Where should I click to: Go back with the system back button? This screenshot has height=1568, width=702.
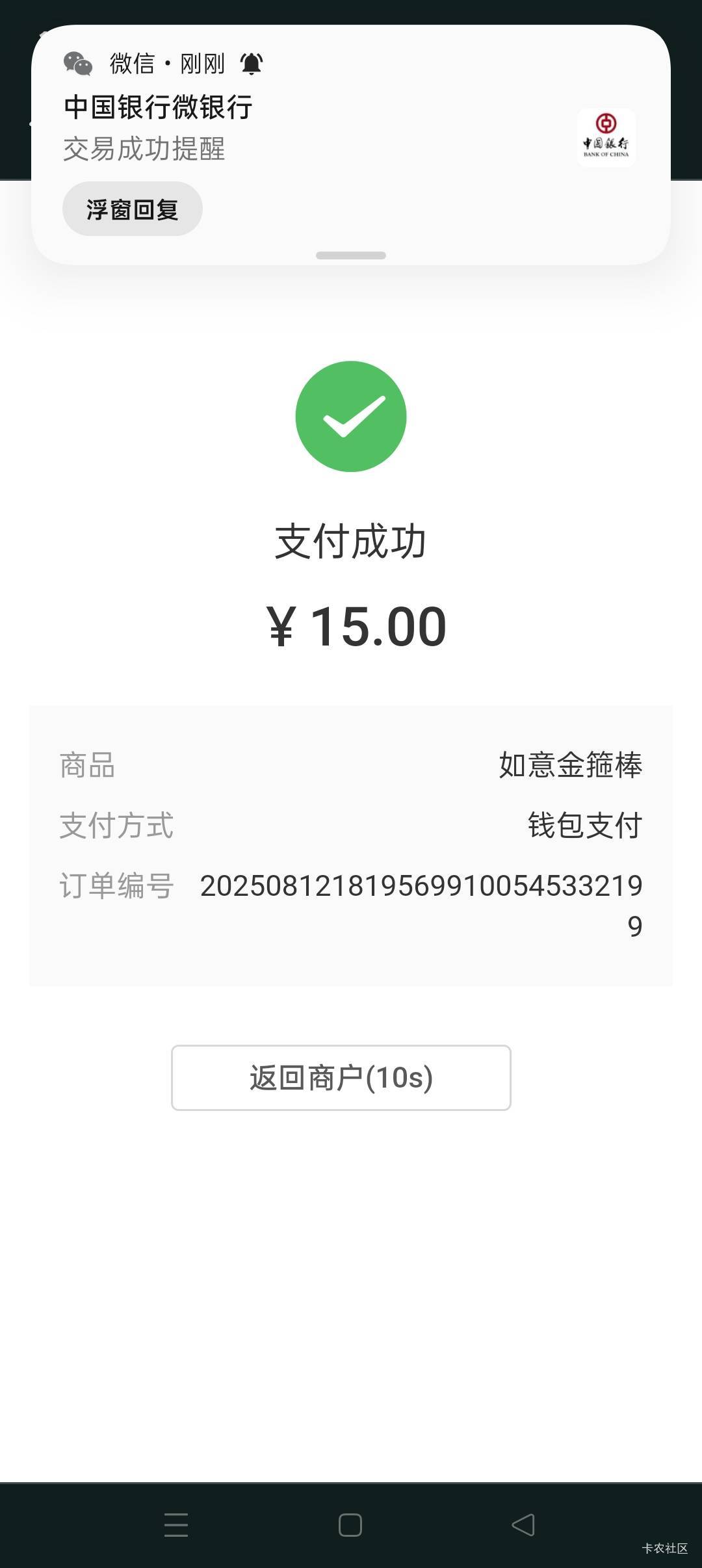coord(523,1524)
